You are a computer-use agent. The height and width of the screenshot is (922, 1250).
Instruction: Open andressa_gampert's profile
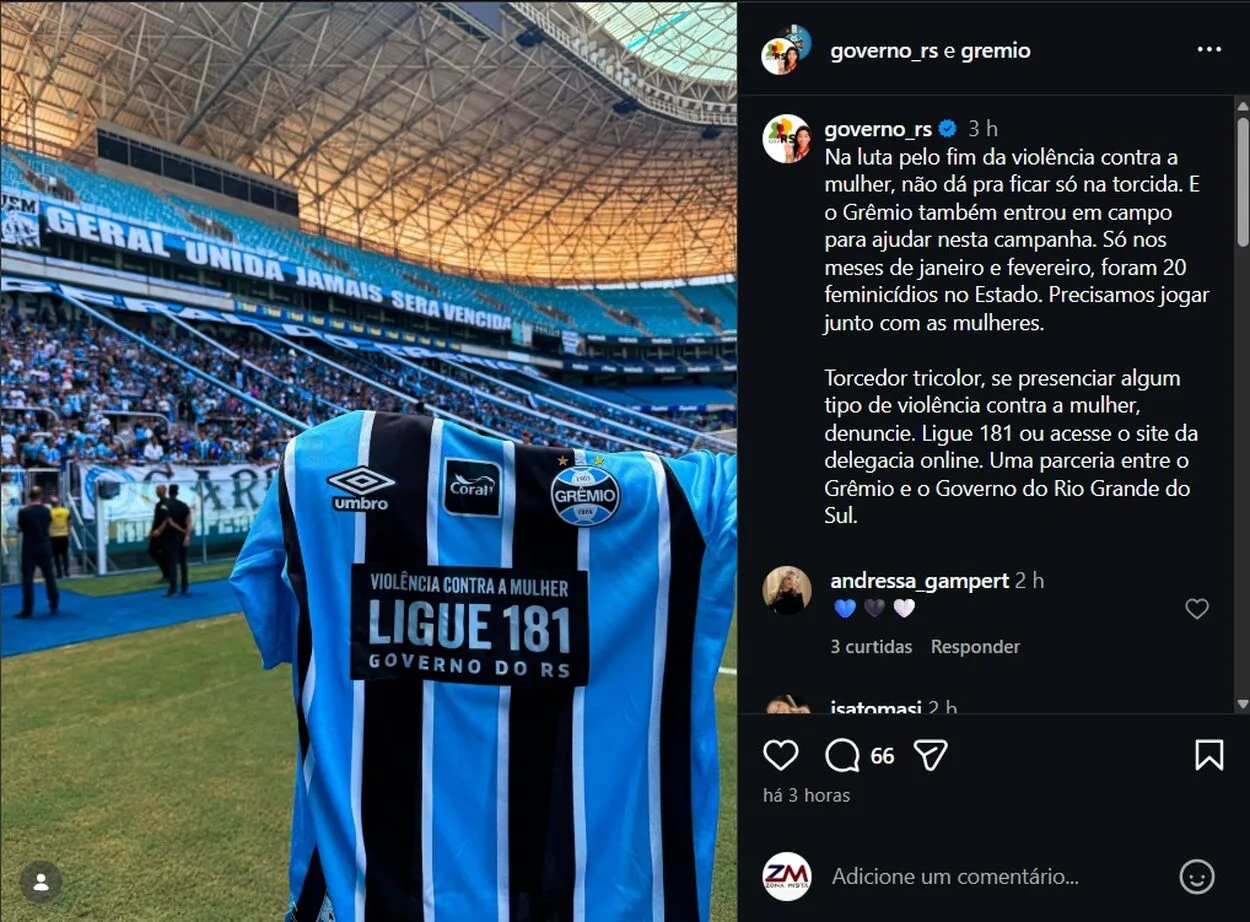pyautogui.click(x=919, y=581)
